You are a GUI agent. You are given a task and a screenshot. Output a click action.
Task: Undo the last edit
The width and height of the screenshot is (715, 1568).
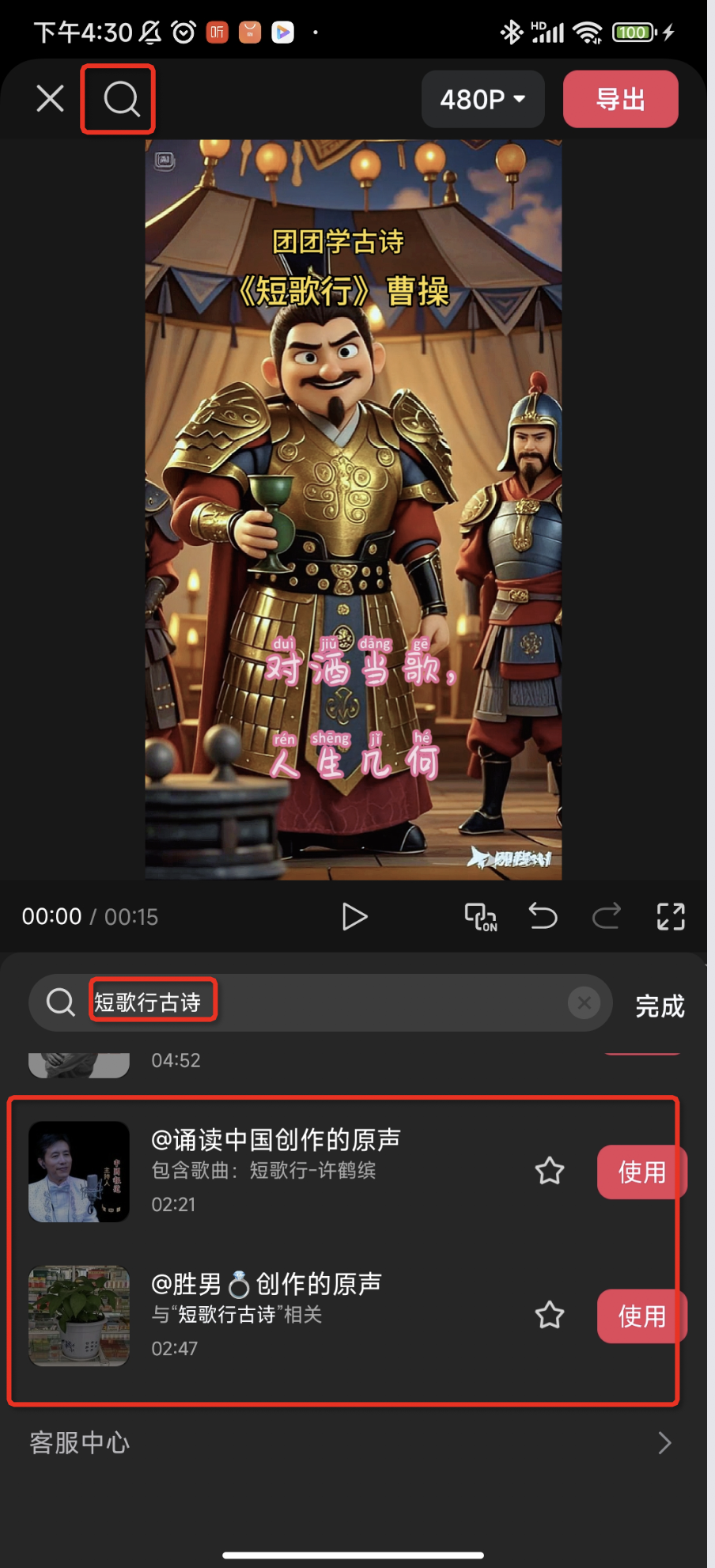[543, 917]
